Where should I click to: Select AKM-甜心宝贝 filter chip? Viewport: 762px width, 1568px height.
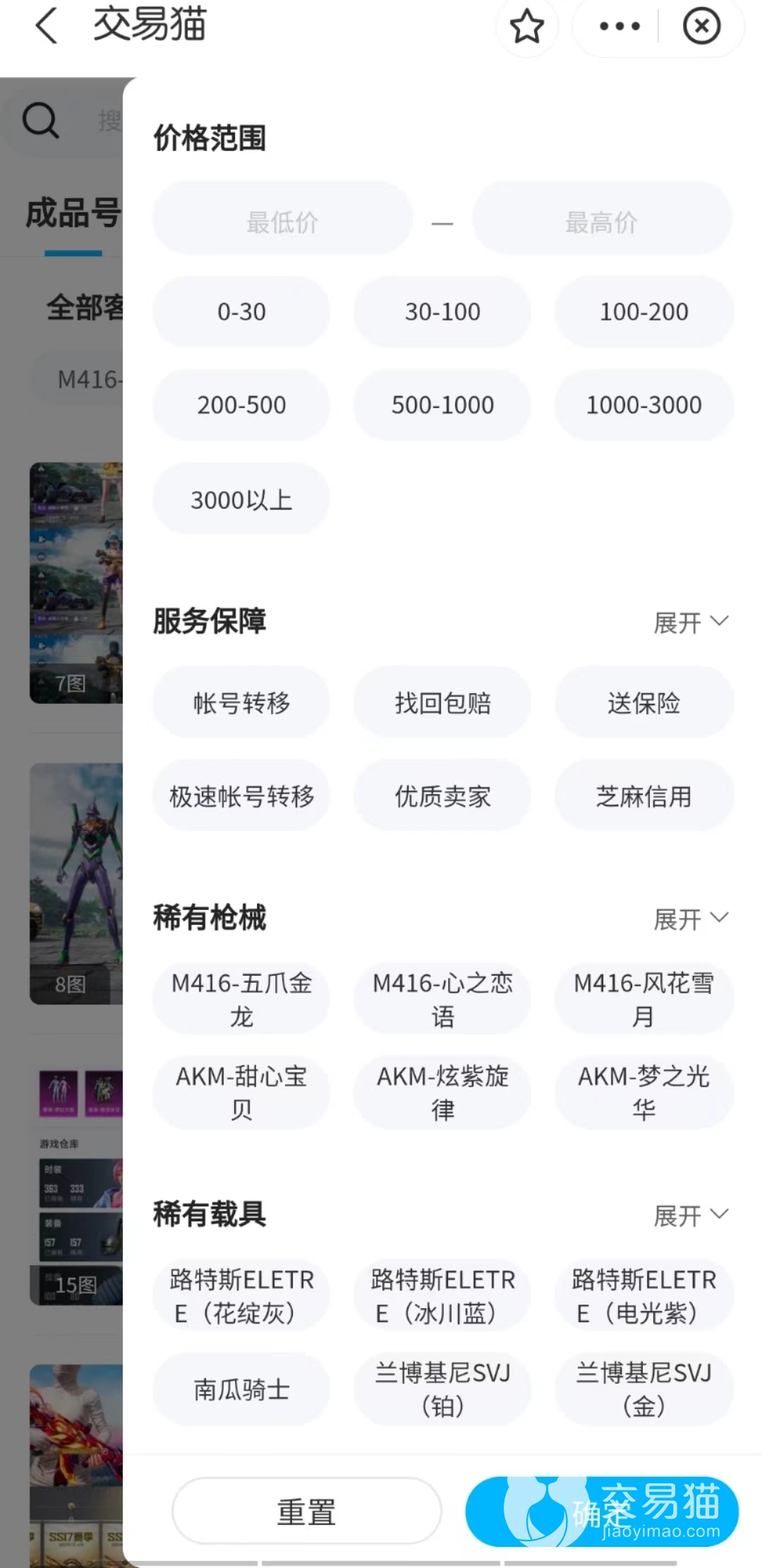(x=241, y=1093)
